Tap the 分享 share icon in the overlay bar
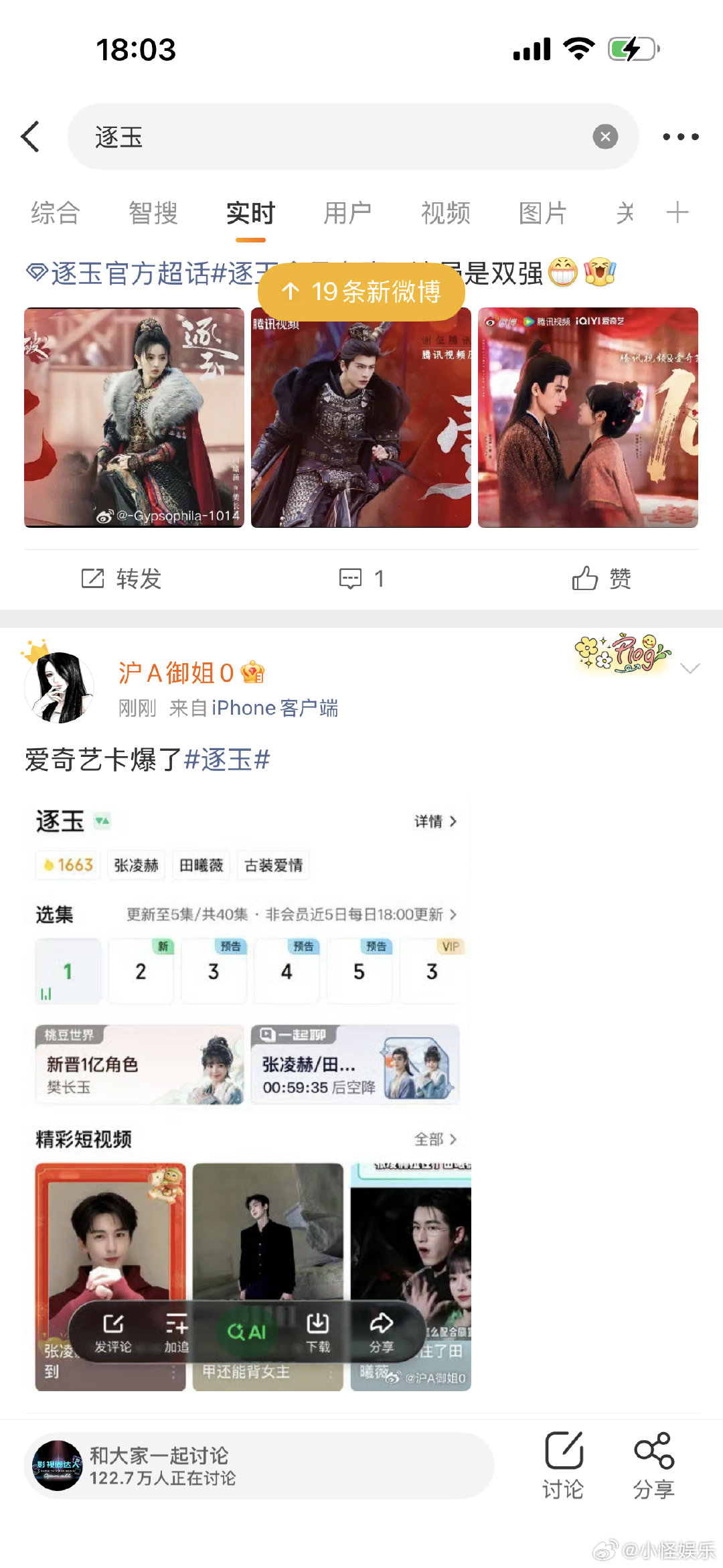This screenshot has height=1568, width=723. [x=382, y=1333]
